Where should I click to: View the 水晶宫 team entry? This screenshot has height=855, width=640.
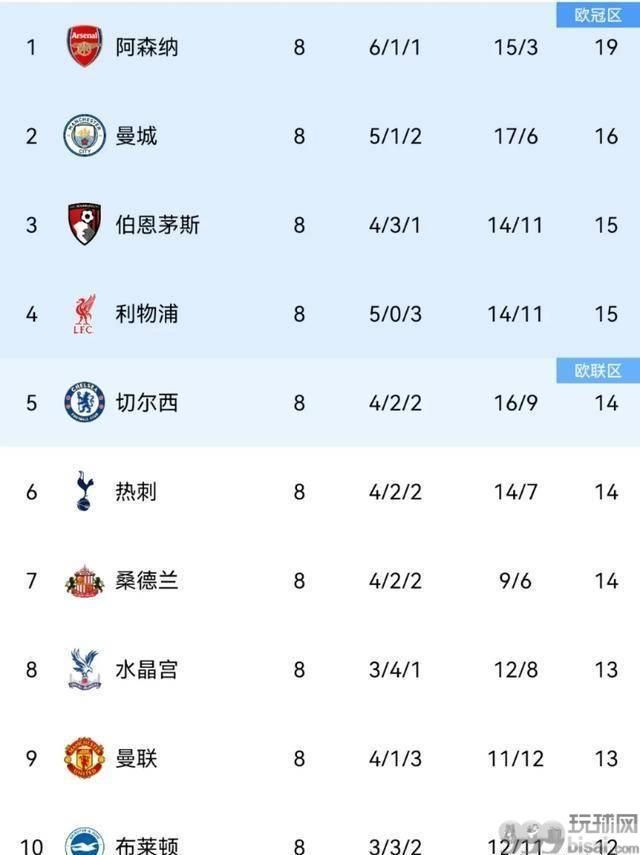(x=146, y=669)
